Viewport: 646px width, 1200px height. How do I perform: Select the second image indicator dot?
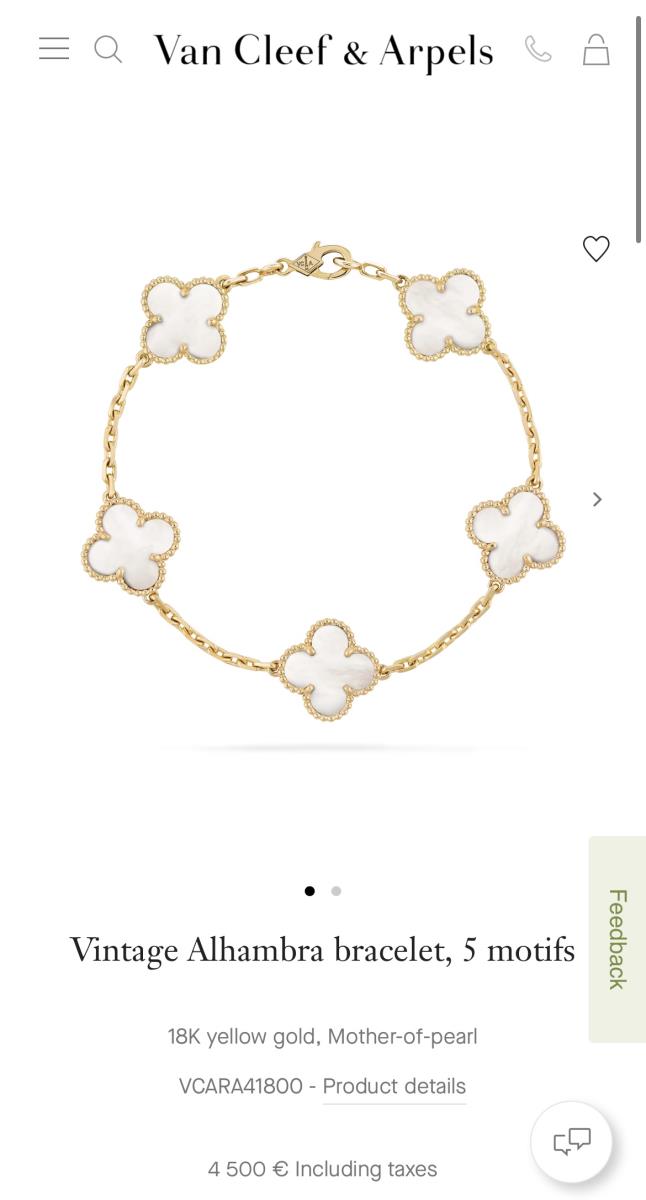pyautogui.click(x=336, y=891)
